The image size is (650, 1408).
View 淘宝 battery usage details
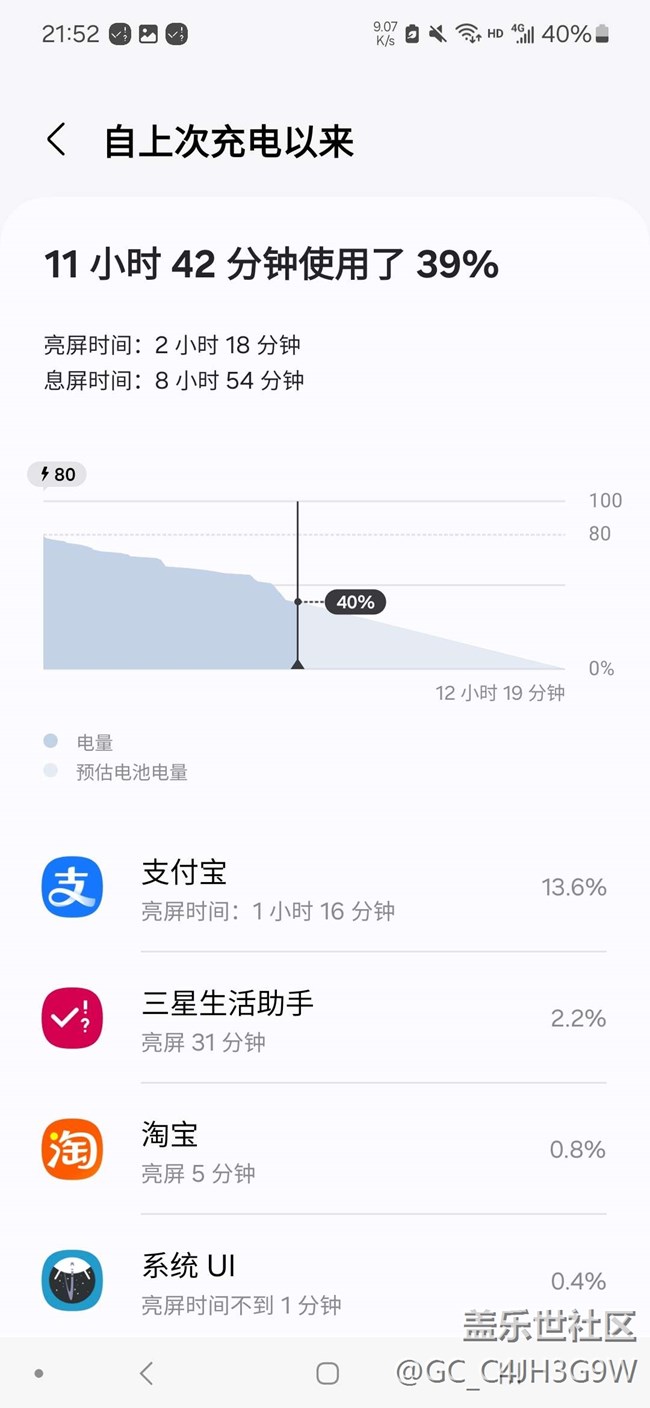pos(324,1150)
